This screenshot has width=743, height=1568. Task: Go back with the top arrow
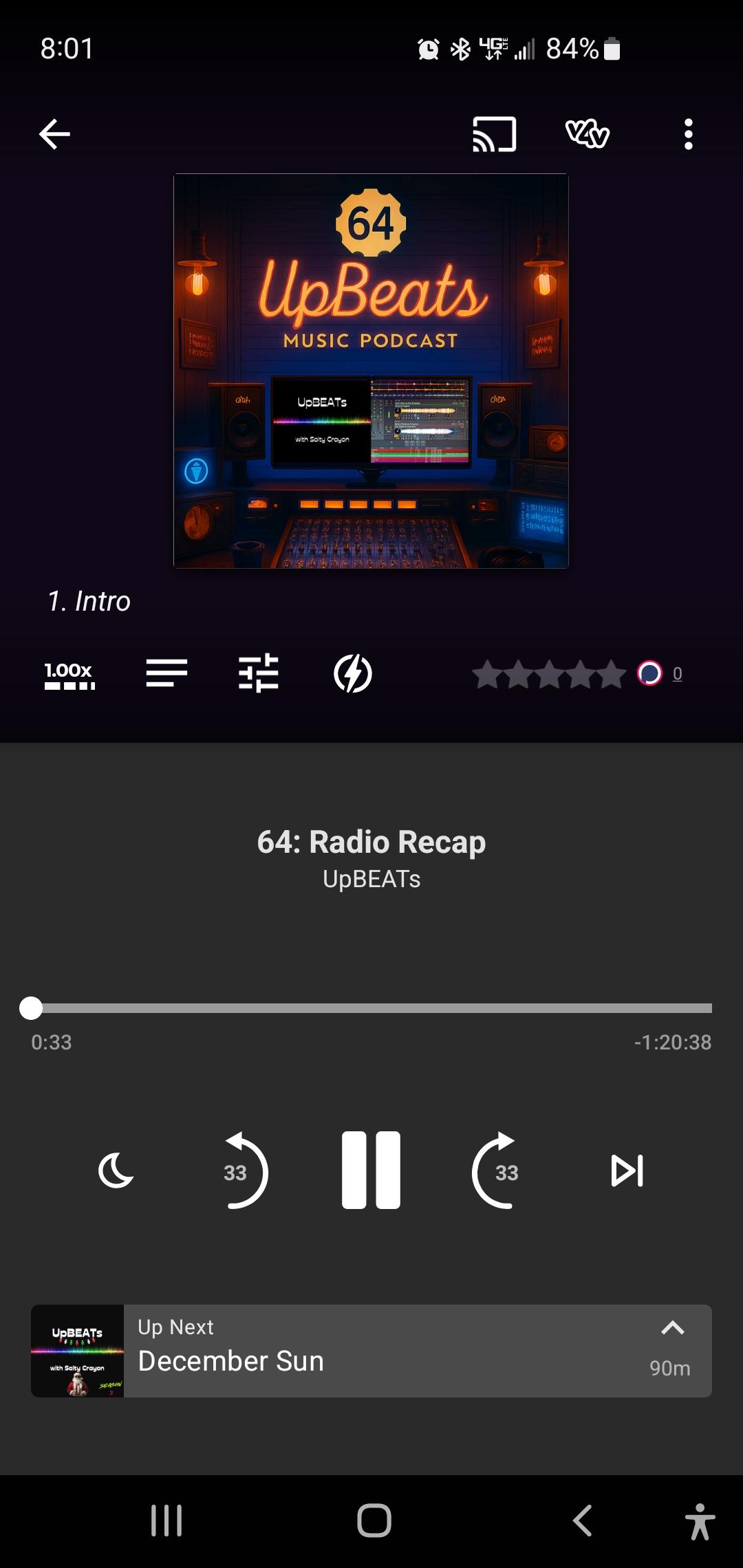click(54, 133)
